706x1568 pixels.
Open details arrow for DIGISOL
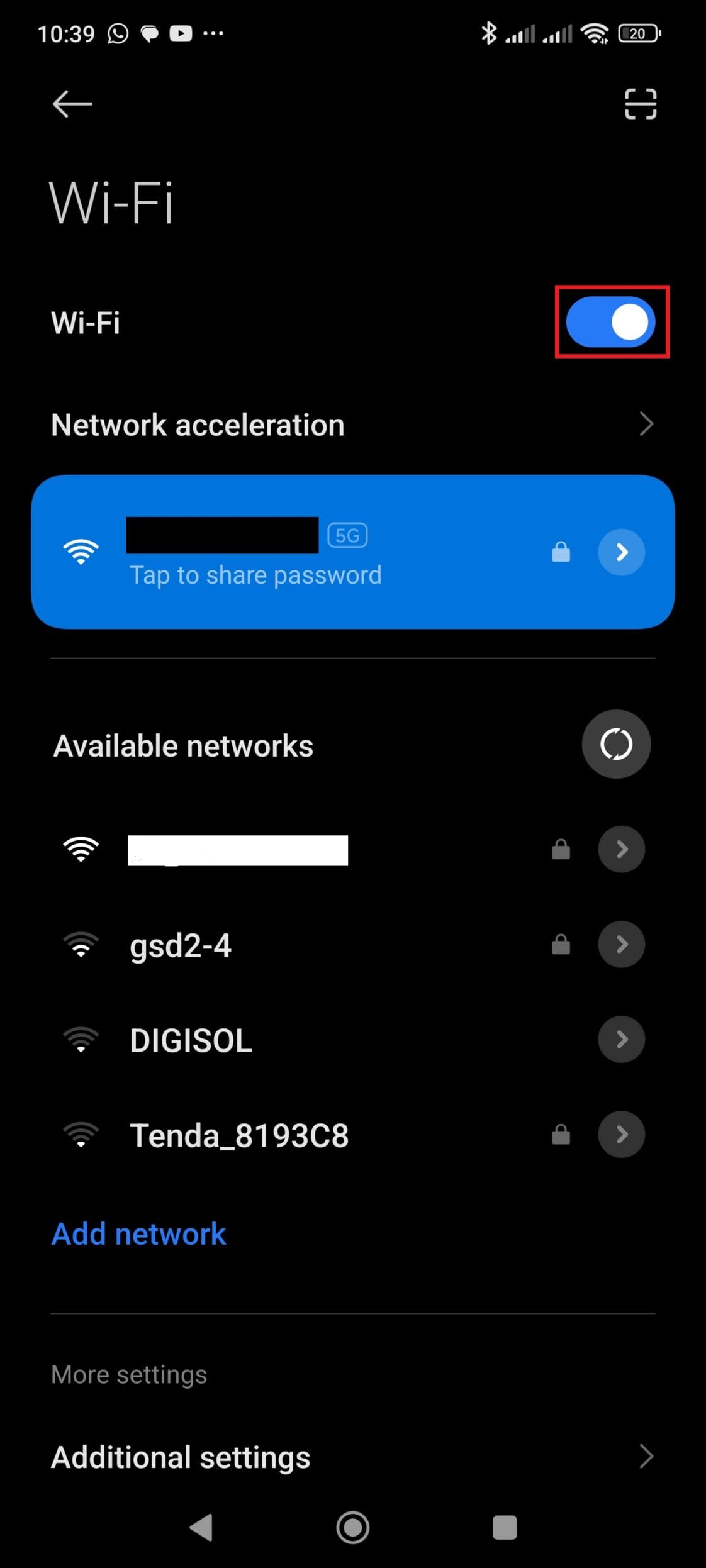coord(621,1039)
